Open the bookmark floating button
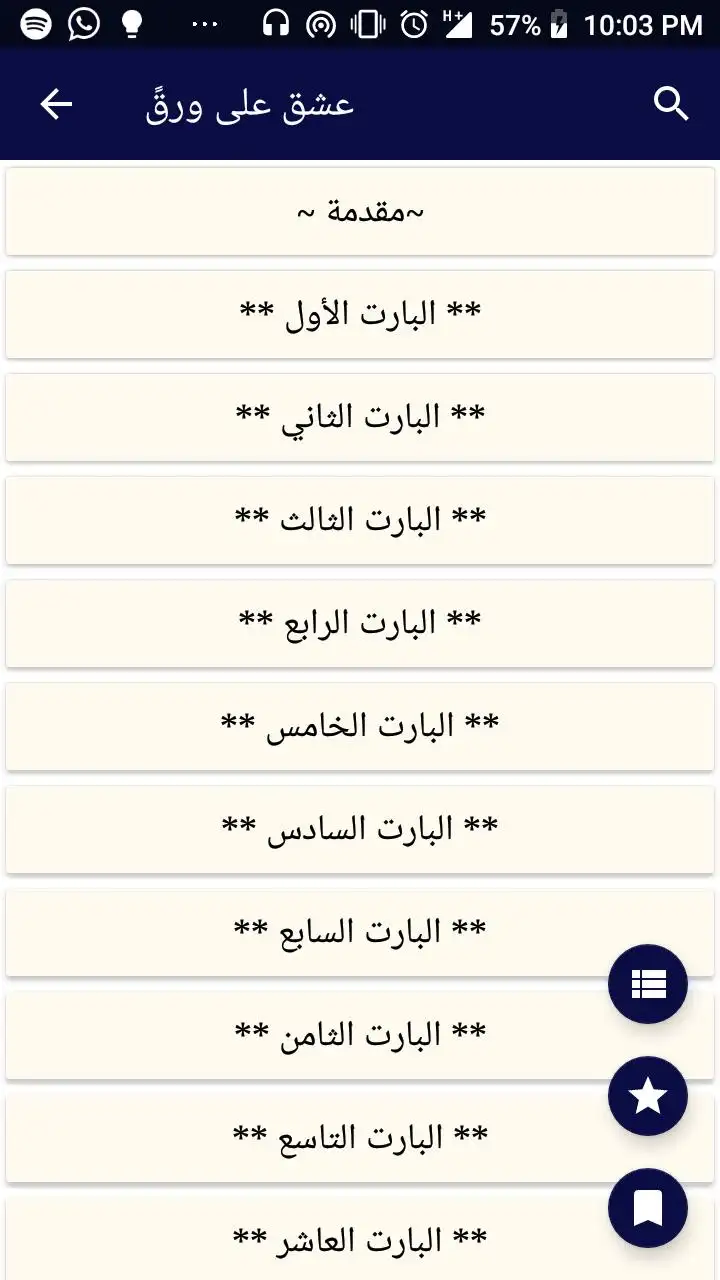720x1280 pixels. [648, 1209]
